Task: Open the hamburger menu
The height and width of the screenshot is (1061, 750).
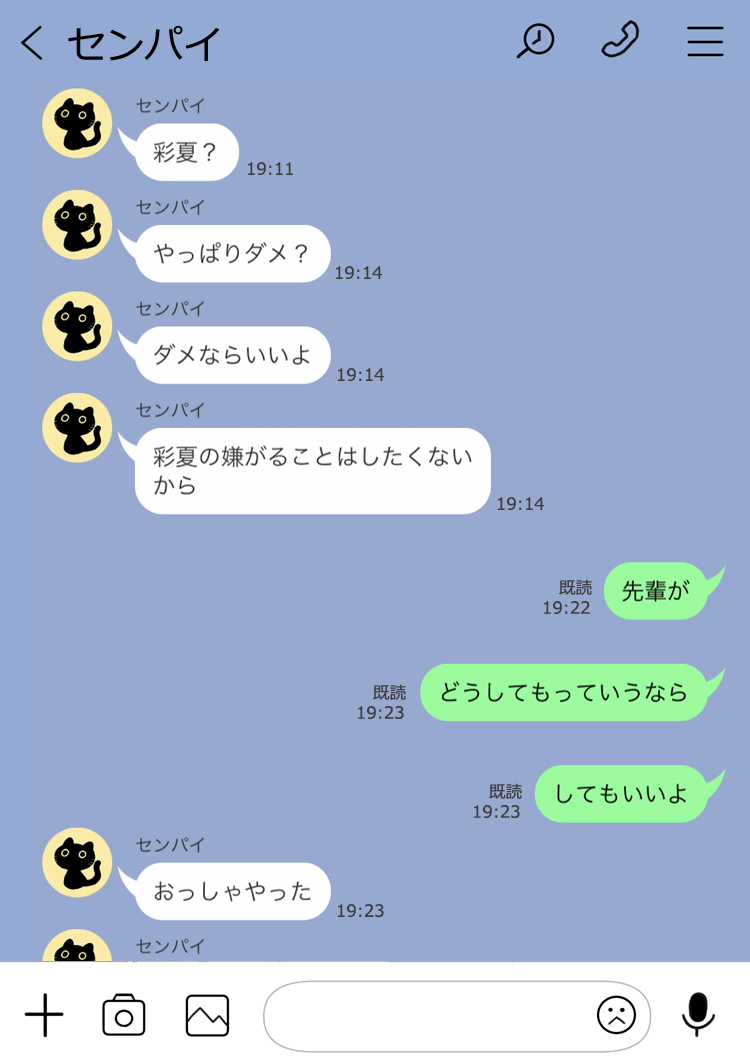Action: [x=705, y=41]
